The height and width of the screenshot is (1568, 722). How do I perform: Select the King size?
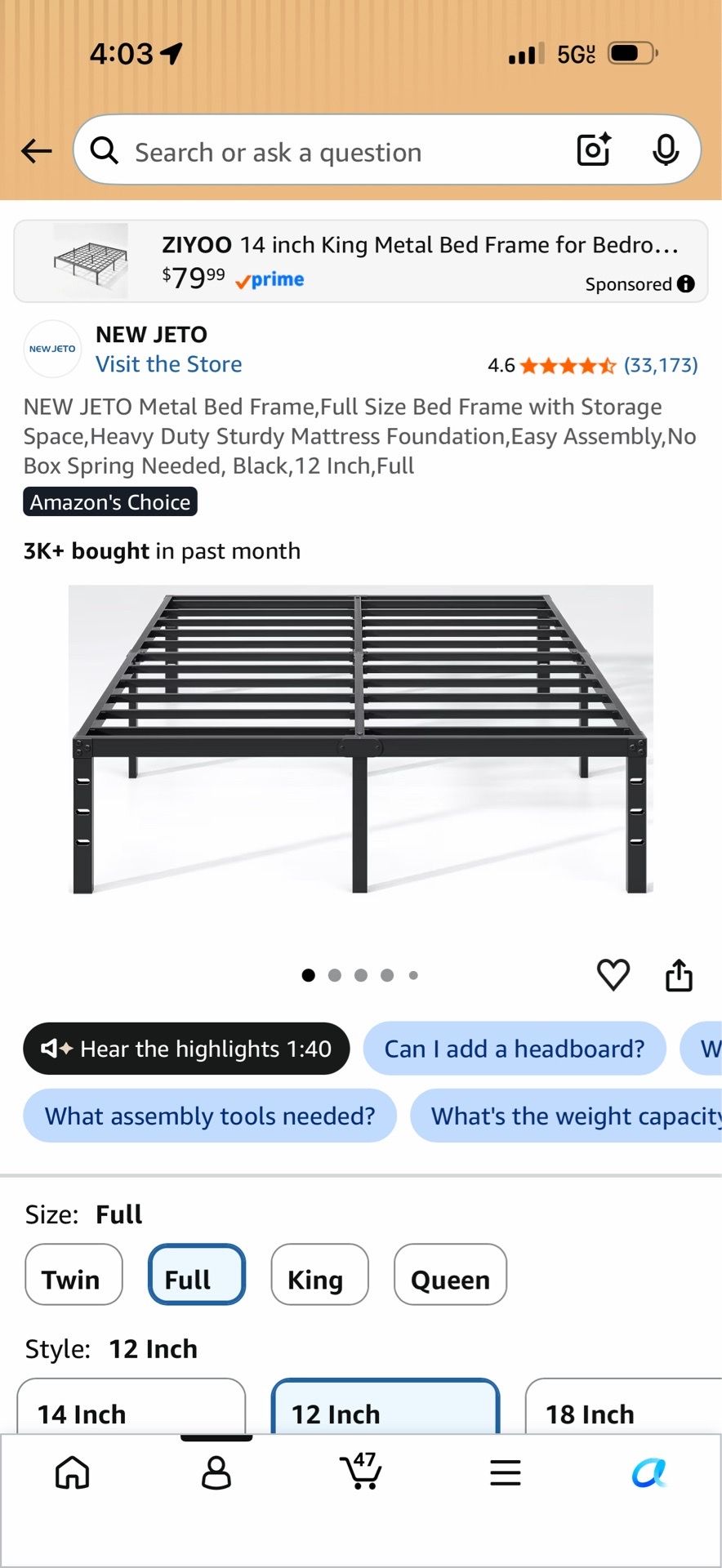pos(319,1275)
